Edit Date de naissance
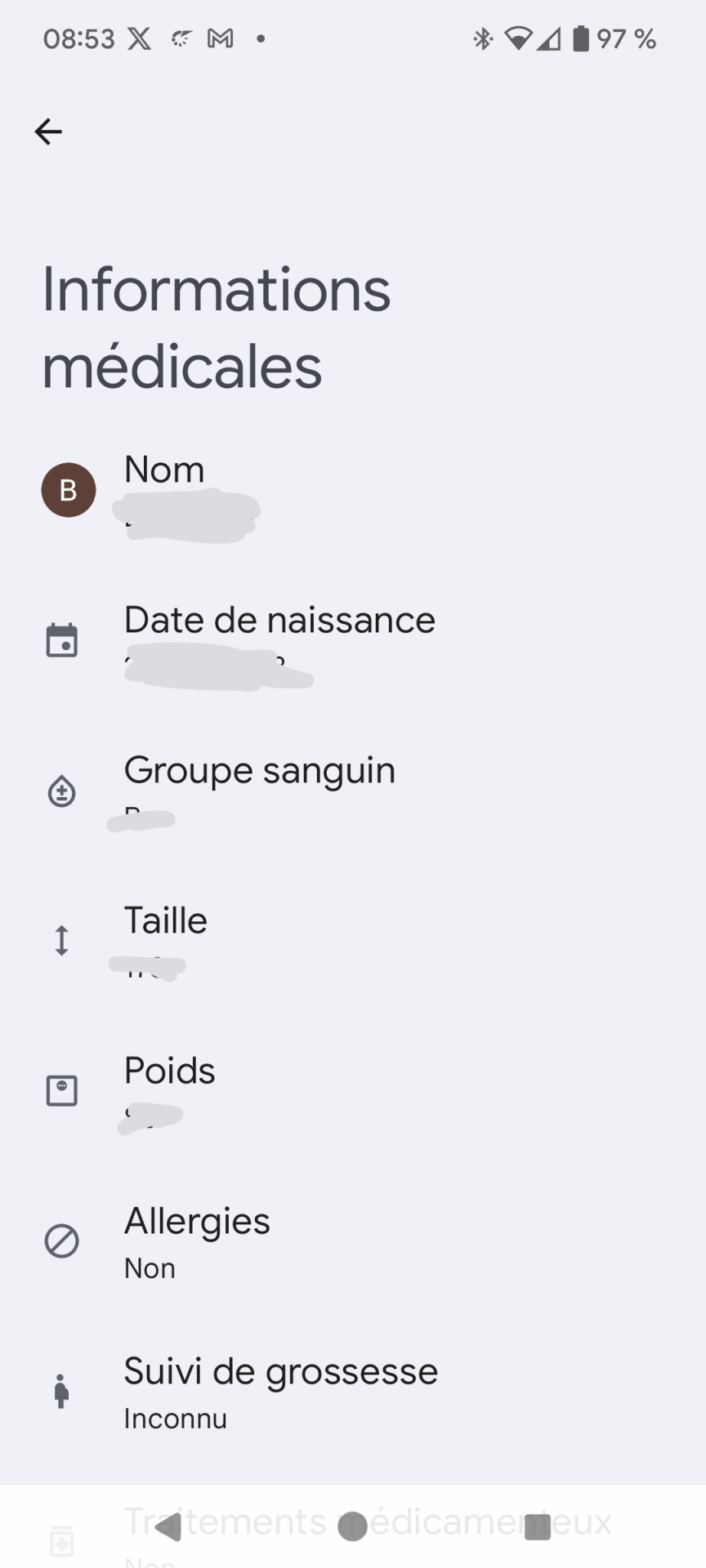The width and height of the screenshot is (706, 1568). pos(353,640)
